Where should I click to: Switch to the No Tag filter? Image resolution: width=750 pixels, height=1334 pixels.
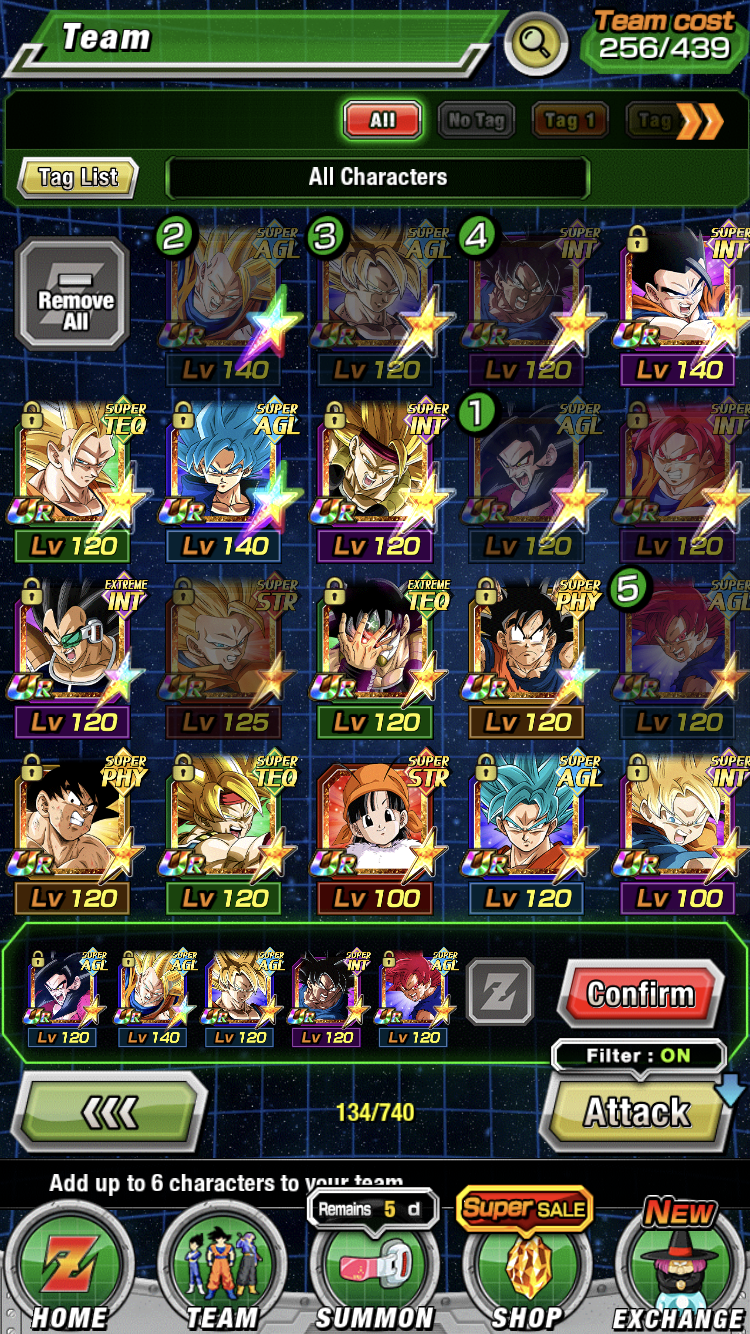[475, 121]
